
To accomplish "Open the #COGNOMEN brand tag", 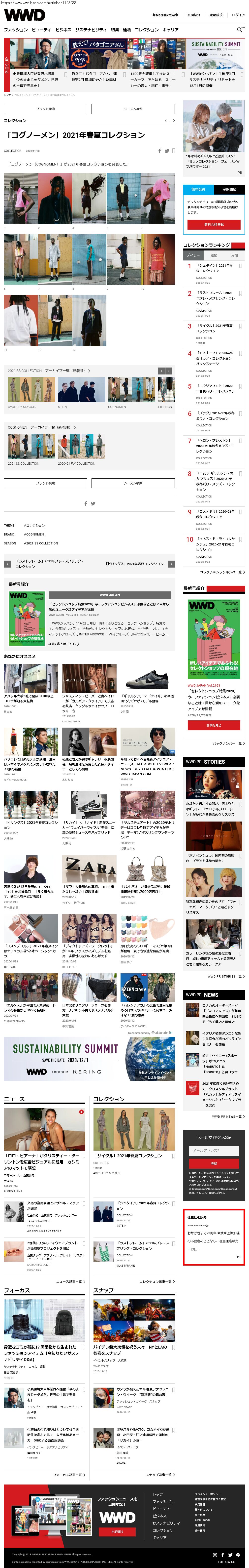I will [33, 534].
